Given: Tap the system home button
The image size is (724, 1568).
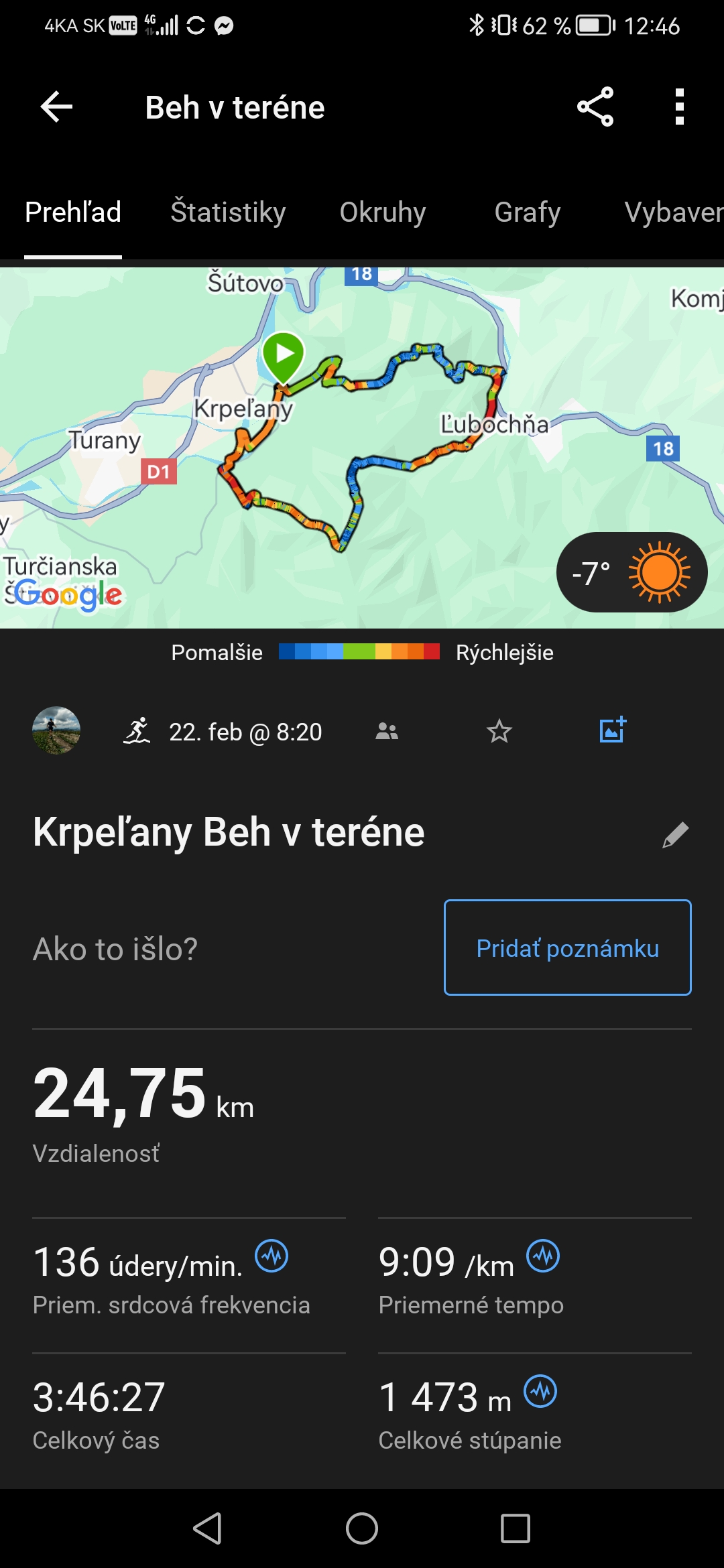Looking at the screenshot, I should tap(362, 1528).
